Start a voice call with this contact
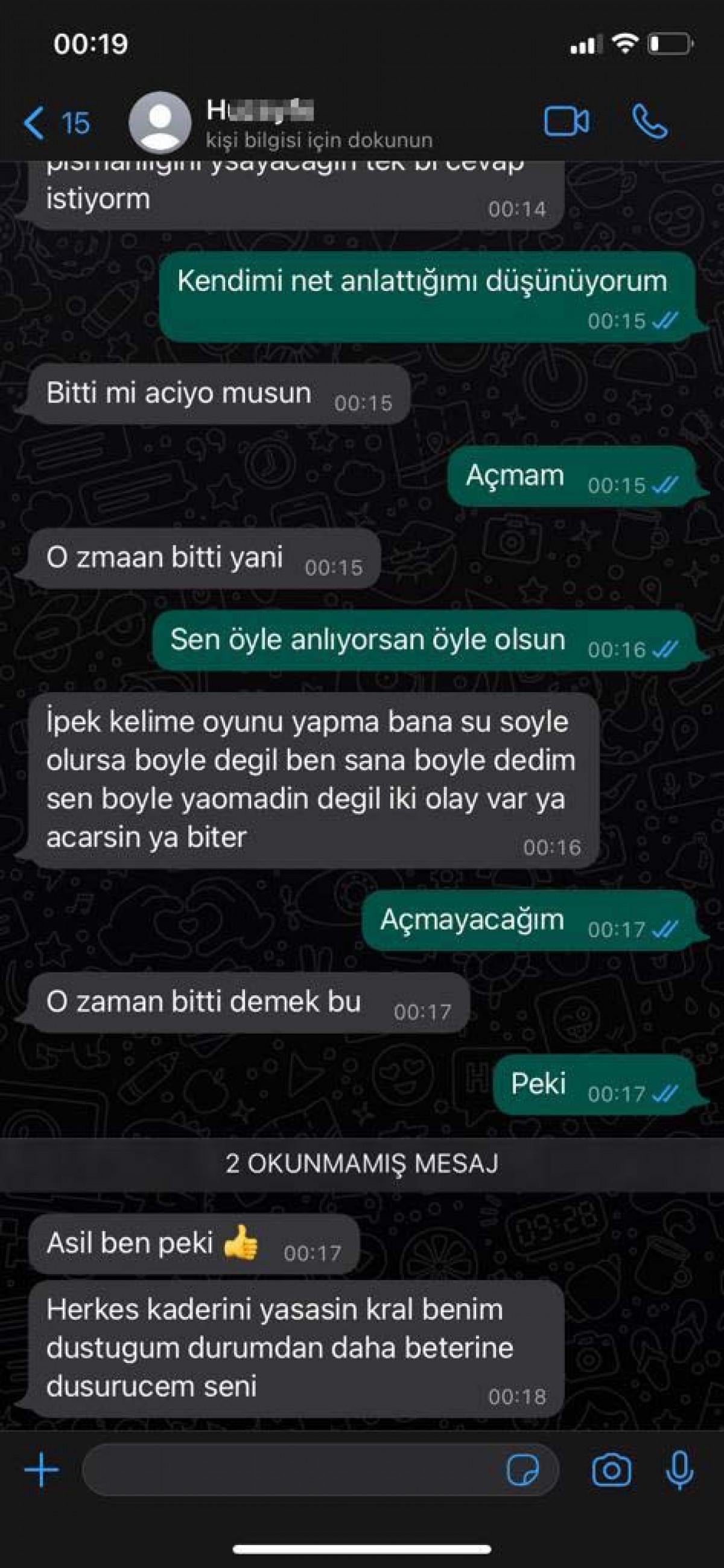The image size is (724, 1568). coord(650,122)
